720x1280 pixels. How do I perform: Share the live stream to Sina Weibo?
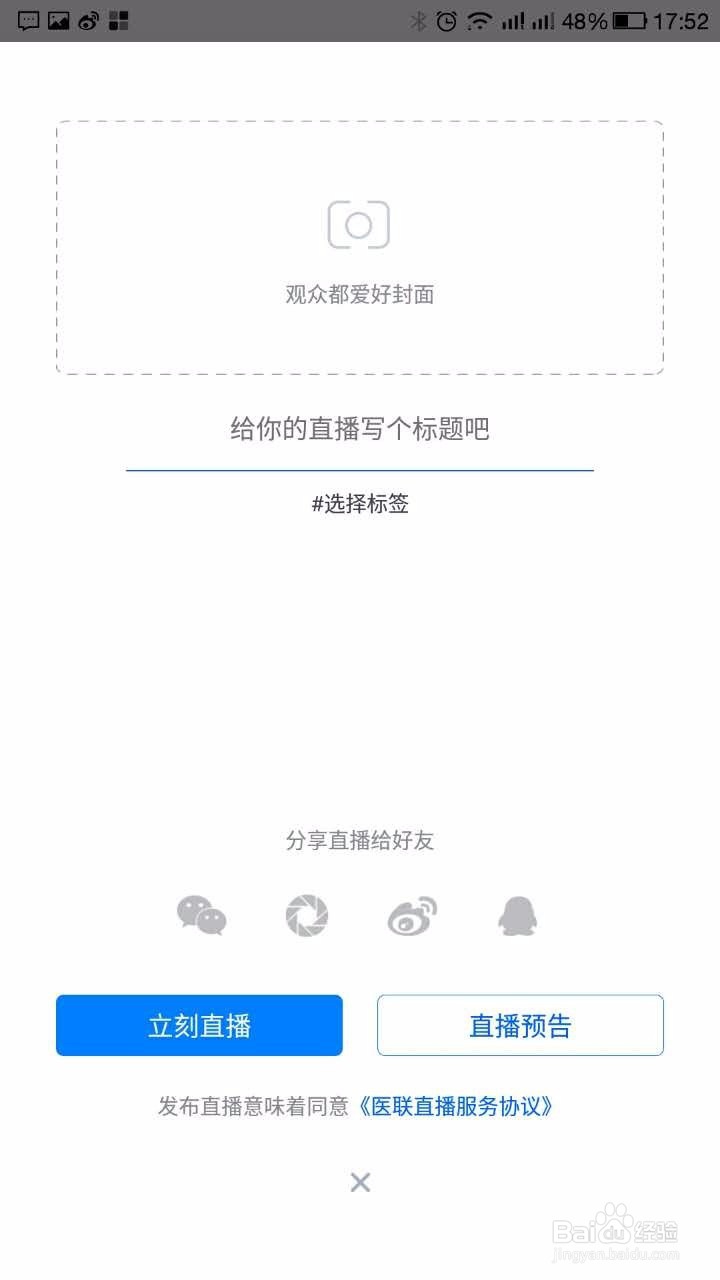tap(412, 915)
